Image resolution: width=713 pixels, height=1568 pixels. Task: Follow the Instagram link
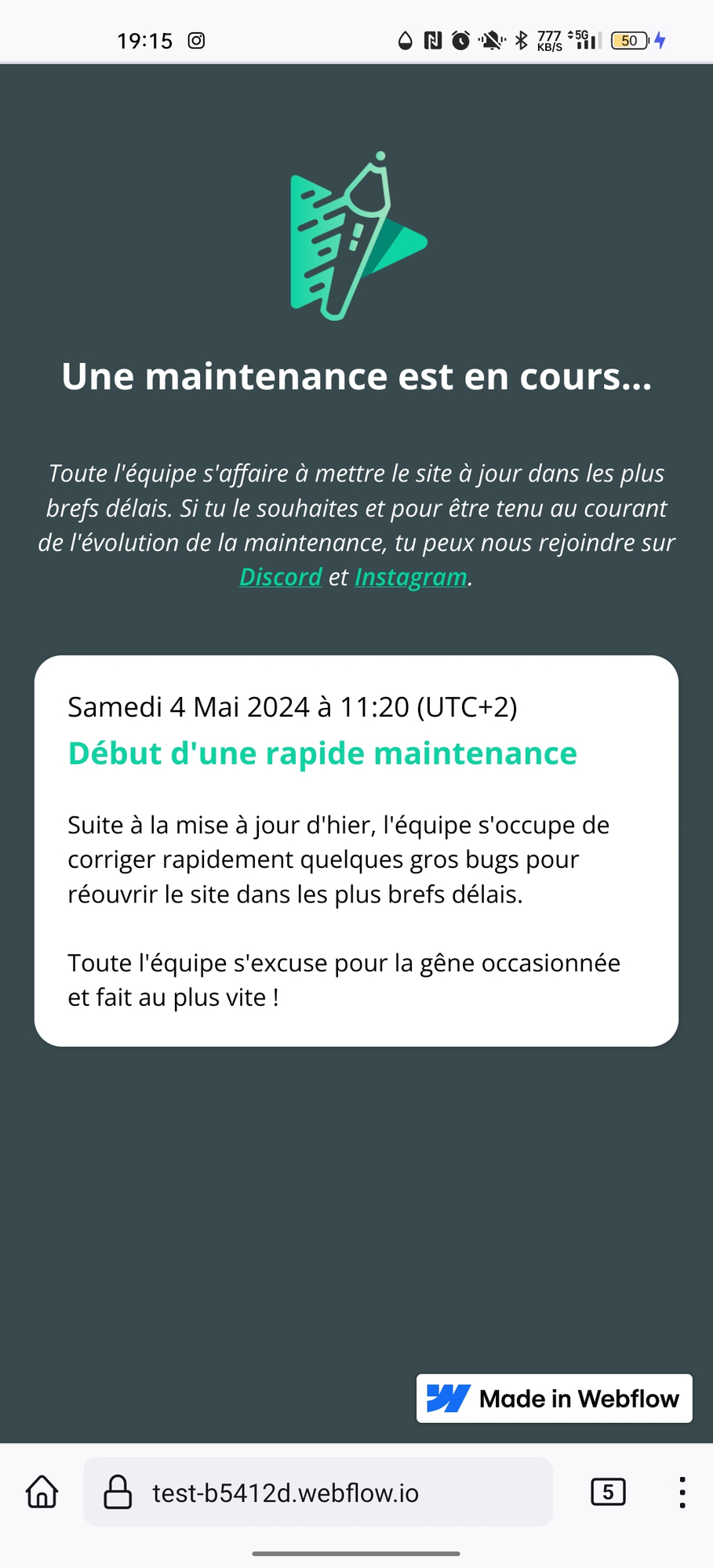(x=410, y=577)
